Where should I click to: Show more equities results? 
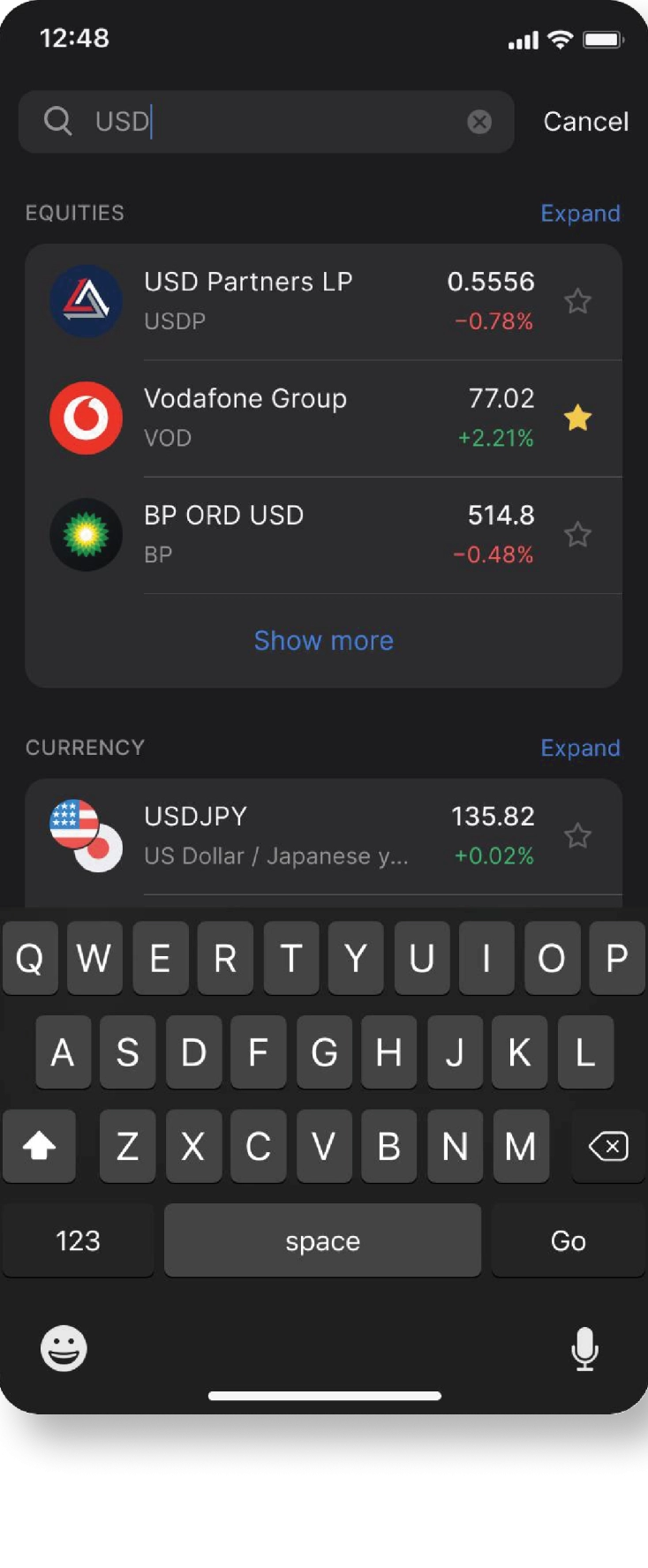coord(324,641)
